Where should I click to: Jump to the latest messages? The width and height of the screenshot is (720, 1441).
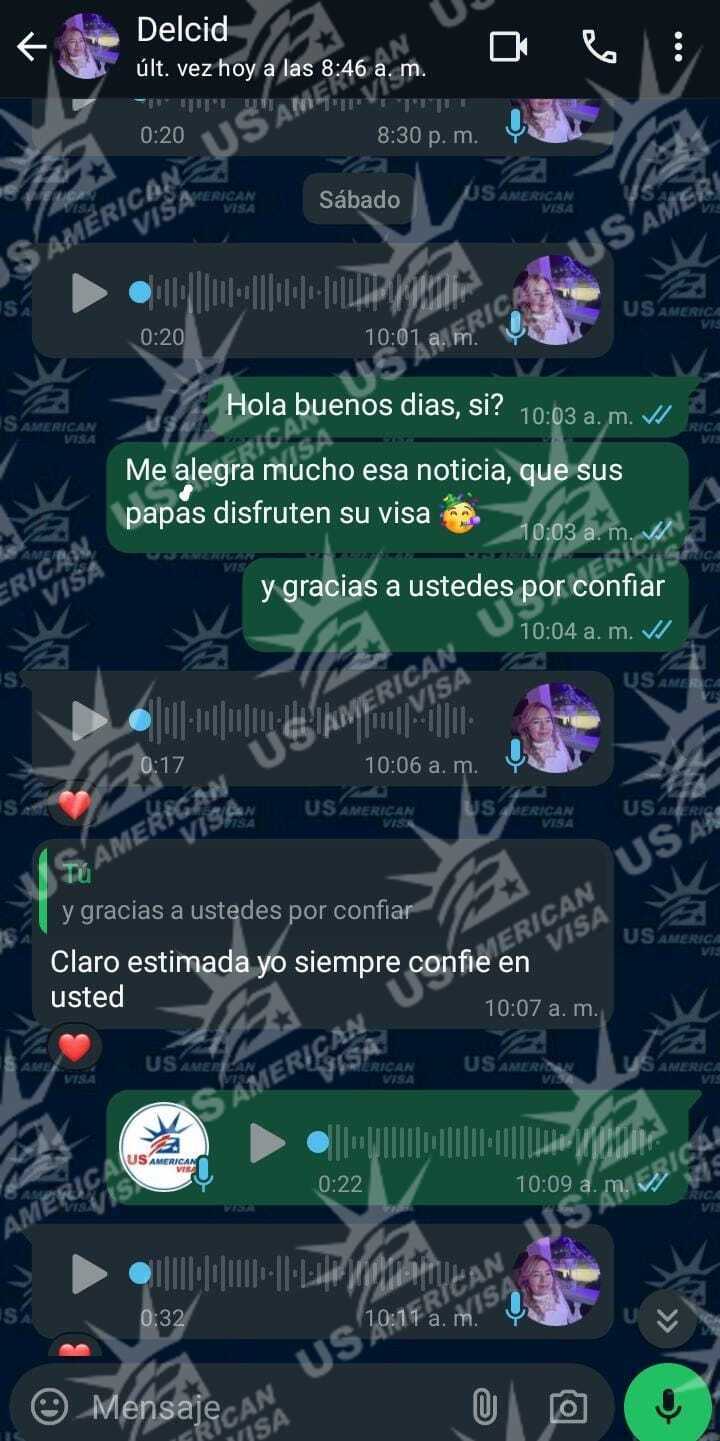click(667, 1321)
